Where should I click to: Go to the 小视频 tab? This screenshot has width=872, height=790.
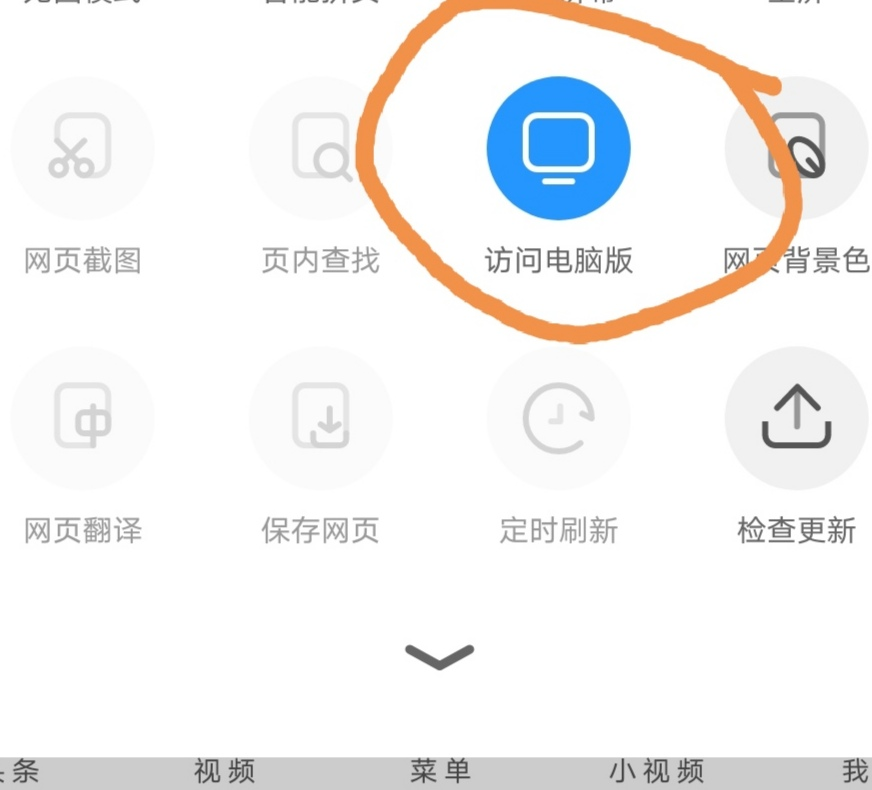tap(656, 771)
